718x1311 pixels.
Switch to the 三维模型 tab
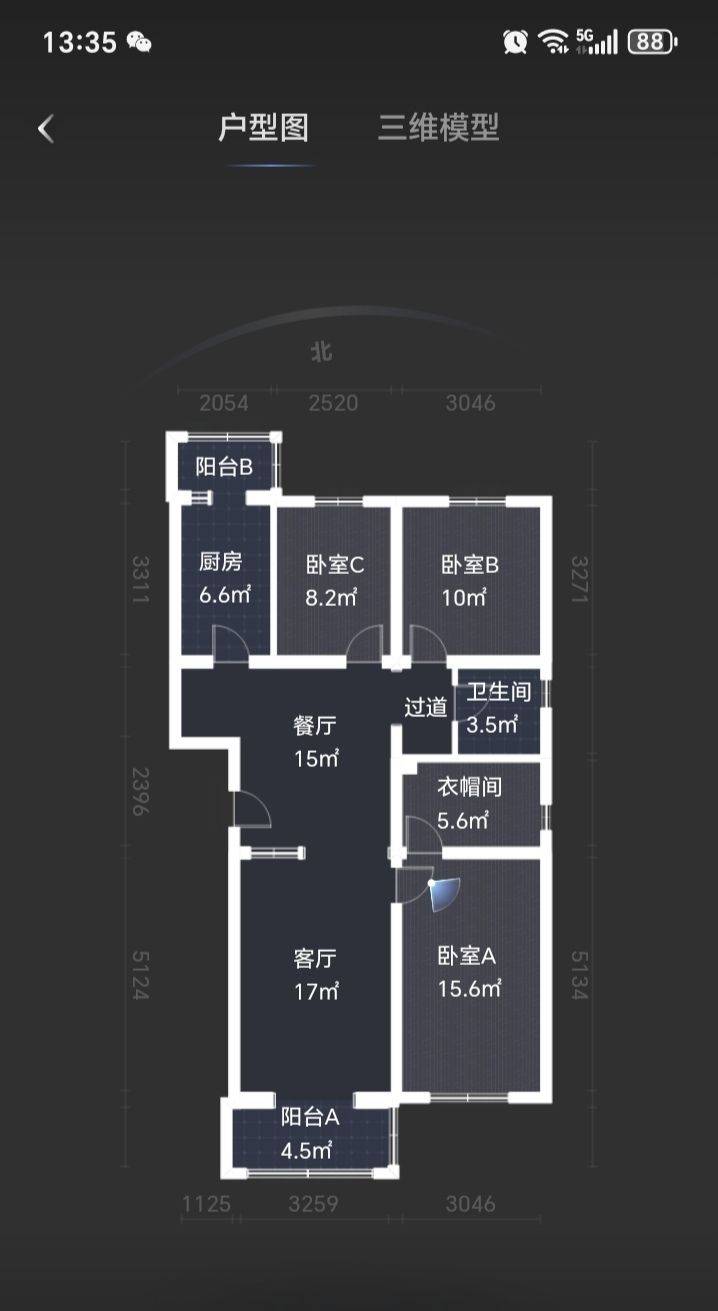(438, 128)
